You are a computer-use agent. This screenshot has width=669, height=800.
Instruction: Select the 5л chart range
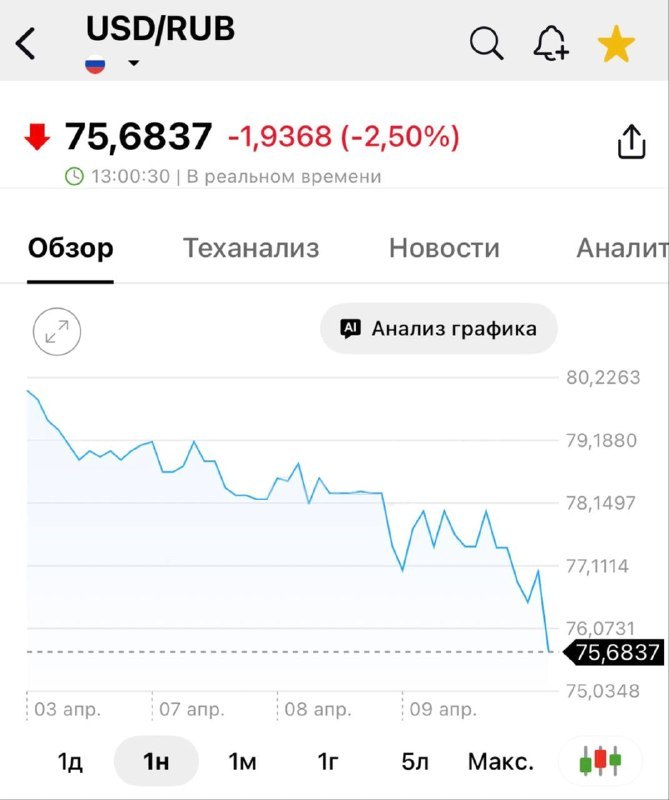[x=414, y=762]
